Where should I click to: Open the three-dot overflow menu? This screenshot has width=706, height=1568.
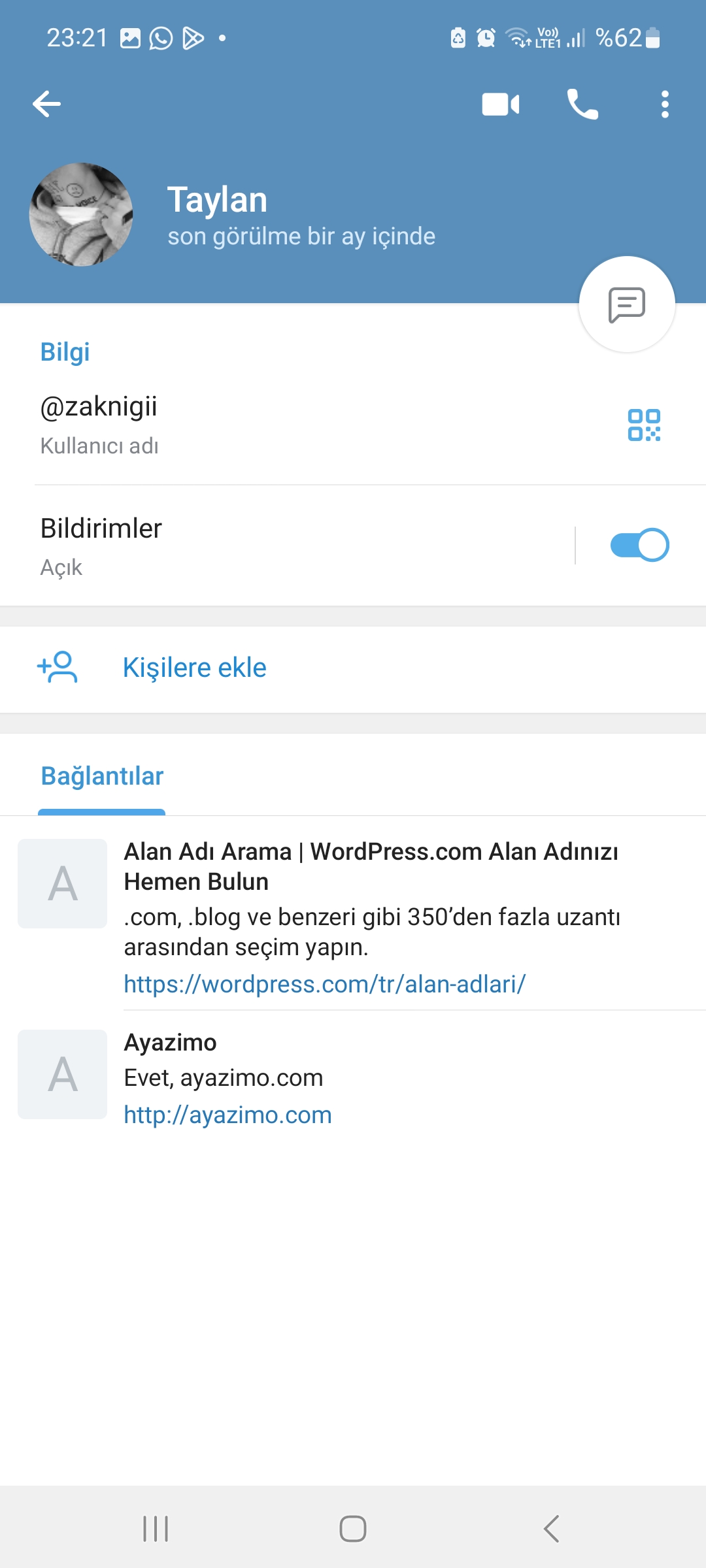[x=665, y=104]
